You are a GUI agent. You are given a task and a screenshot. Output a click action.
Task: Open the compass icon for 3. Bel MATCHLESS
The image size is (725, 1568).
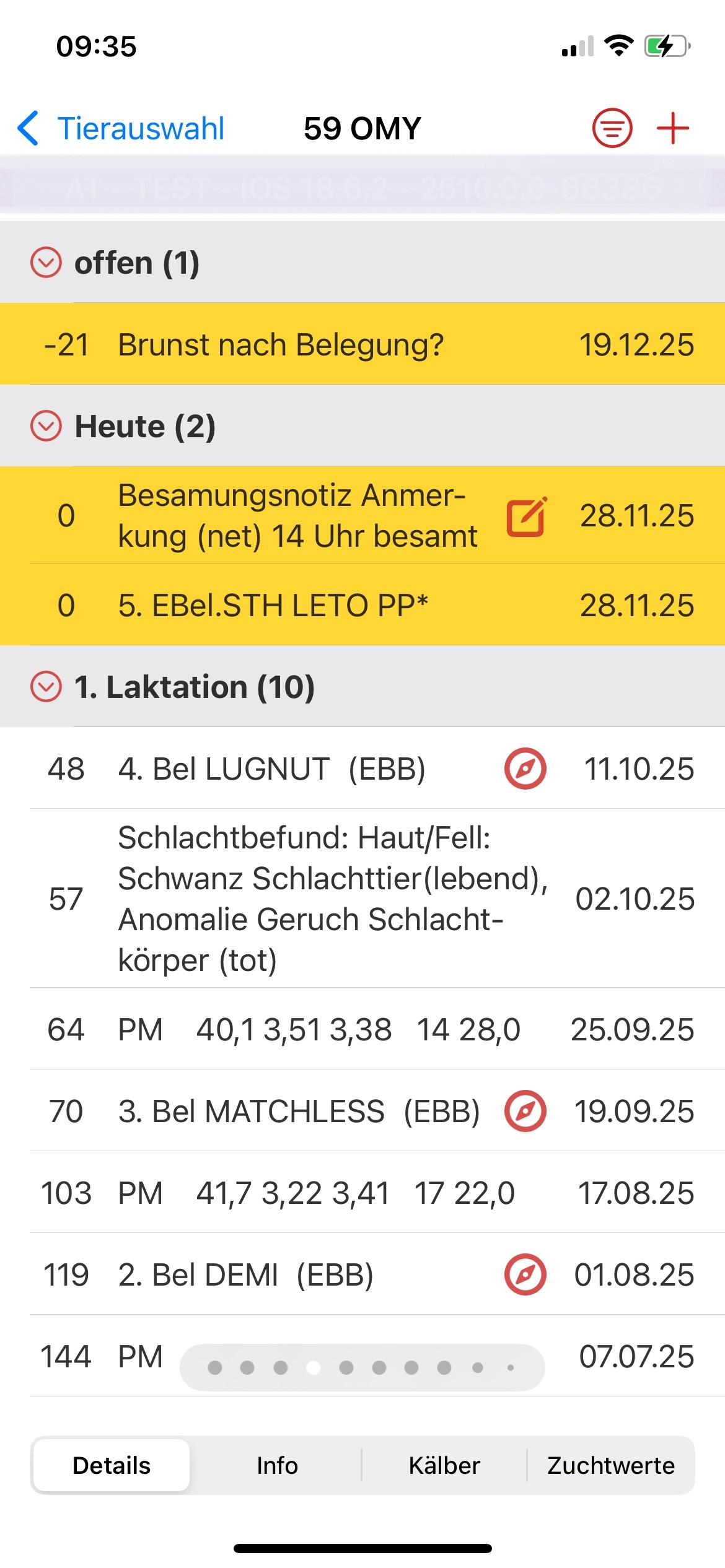(x=525, y=1111)
